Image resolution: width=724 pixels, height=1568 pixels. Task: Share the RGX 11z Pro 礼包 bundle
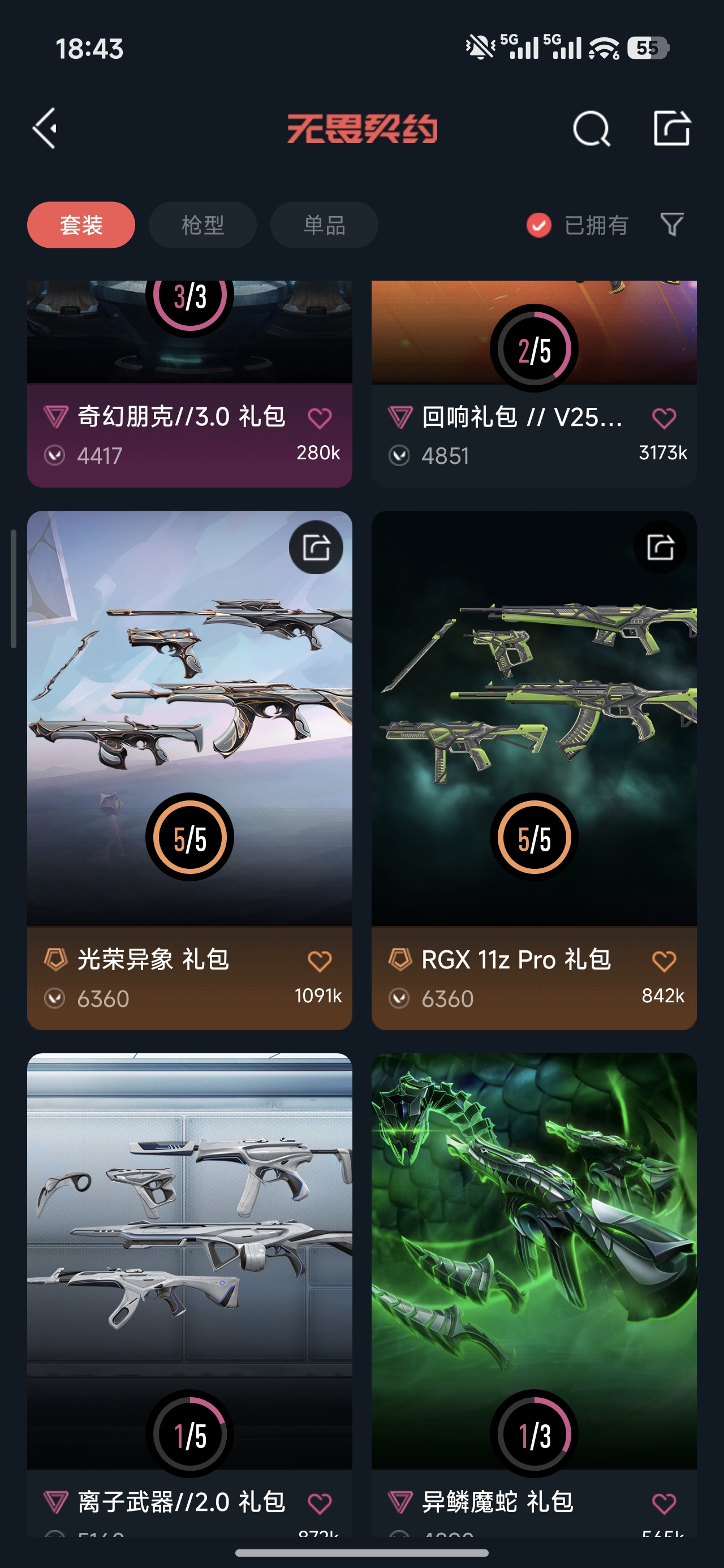click(660, 547)
